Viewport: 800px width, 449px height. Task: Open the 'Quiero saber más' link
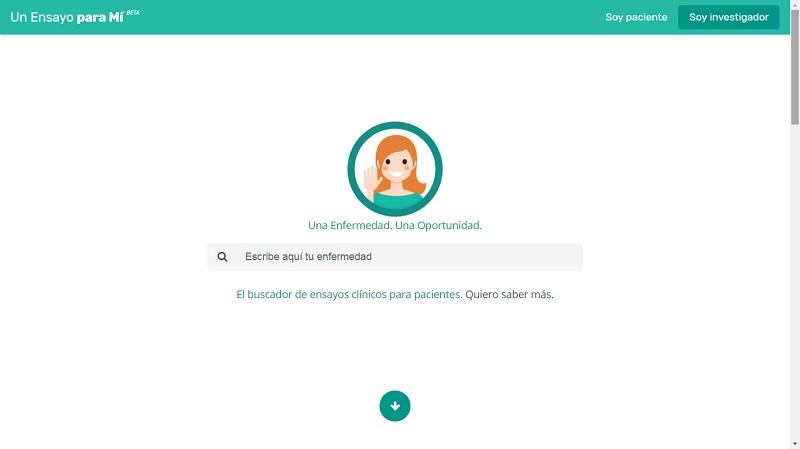pyautogui.click(x=508, y=295)
